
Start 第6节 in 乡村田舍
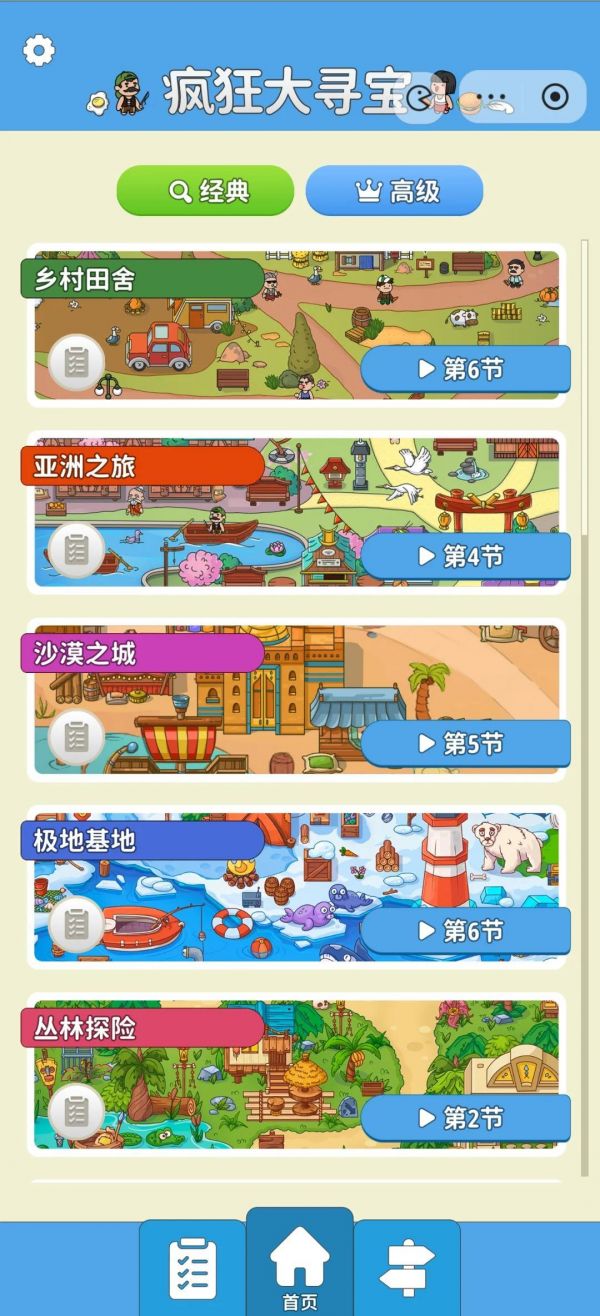coord(465,370)
